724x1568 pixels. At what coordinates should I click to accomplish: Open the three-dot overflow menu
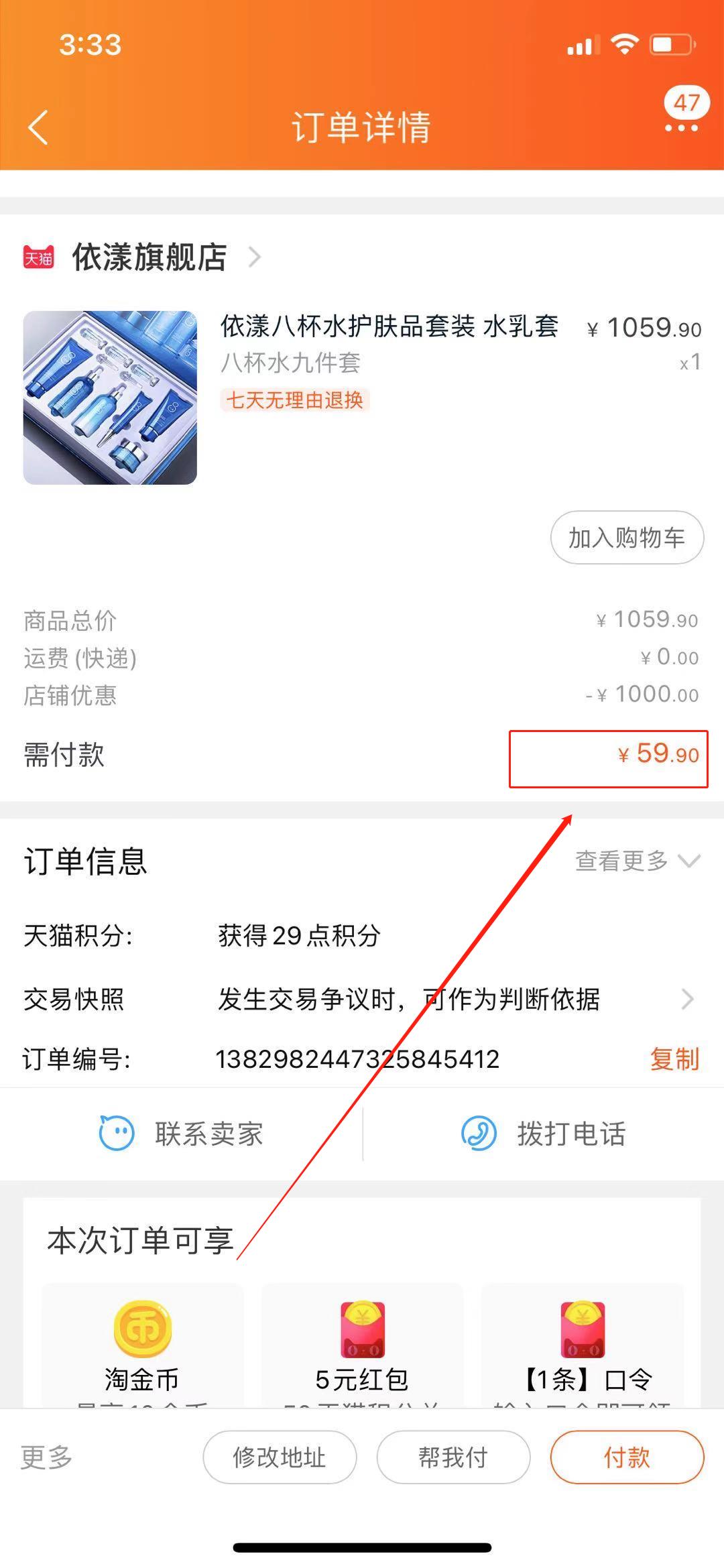click(x=682, y=127)
